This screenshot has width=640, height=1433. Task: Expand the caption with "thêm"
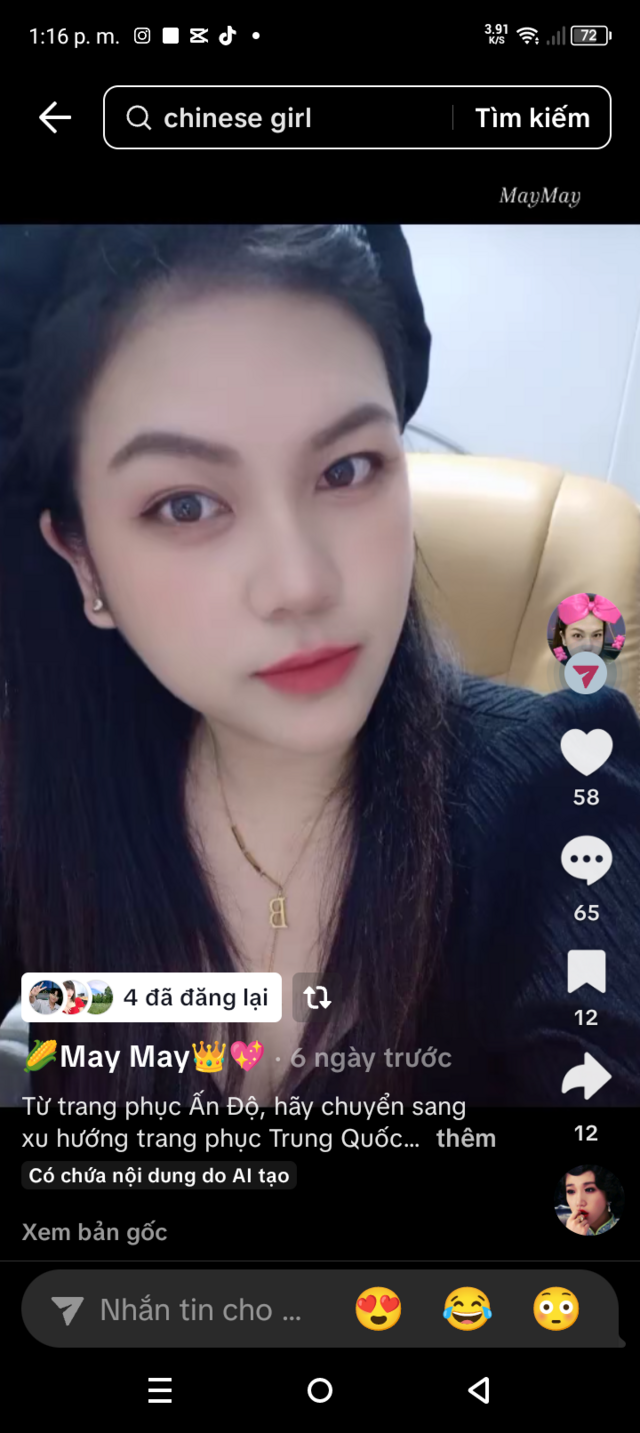466,1138
